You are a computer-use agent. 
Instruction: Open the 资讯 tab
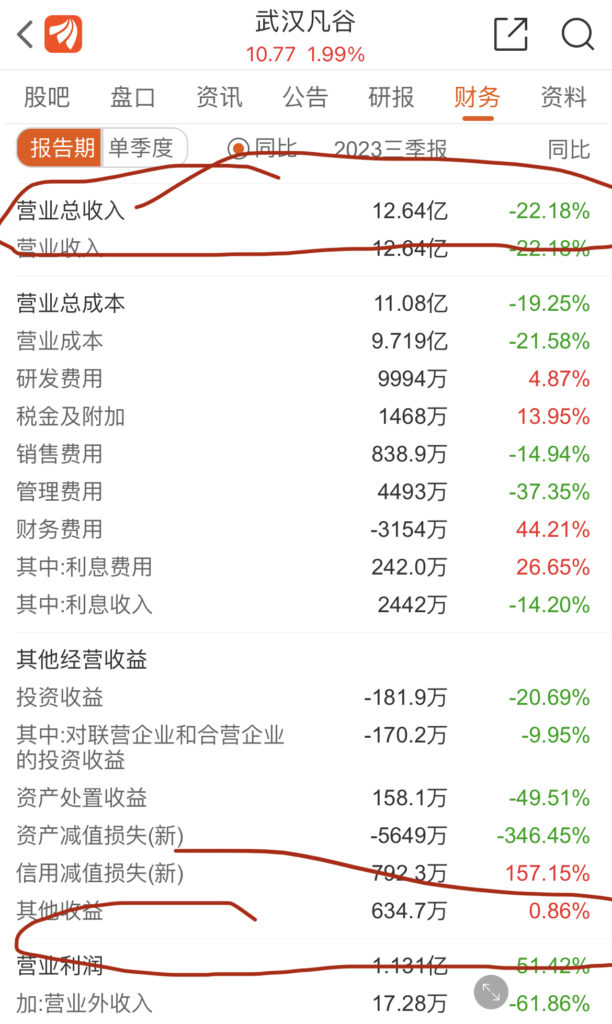[219, 97]
